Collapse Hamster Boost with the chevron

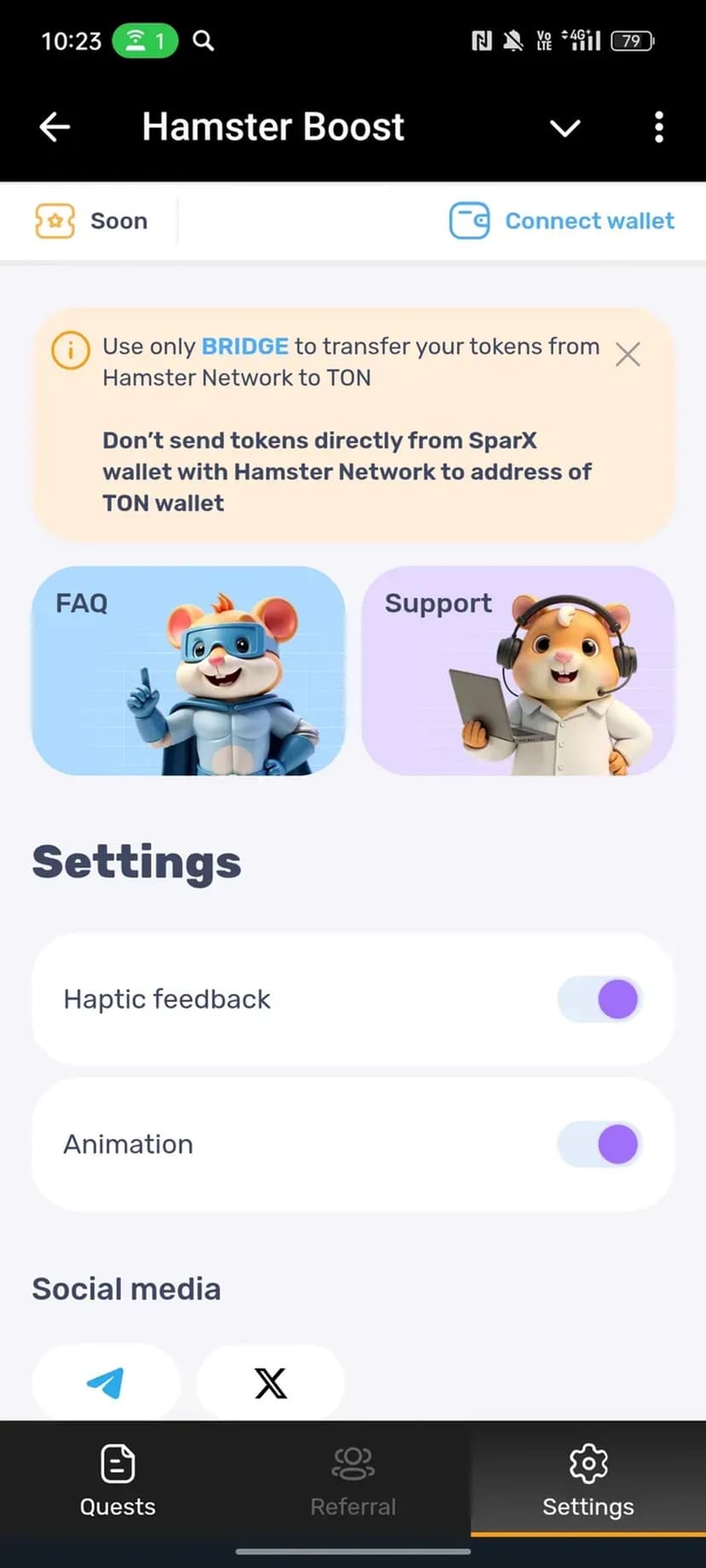[x=564, y=128]
